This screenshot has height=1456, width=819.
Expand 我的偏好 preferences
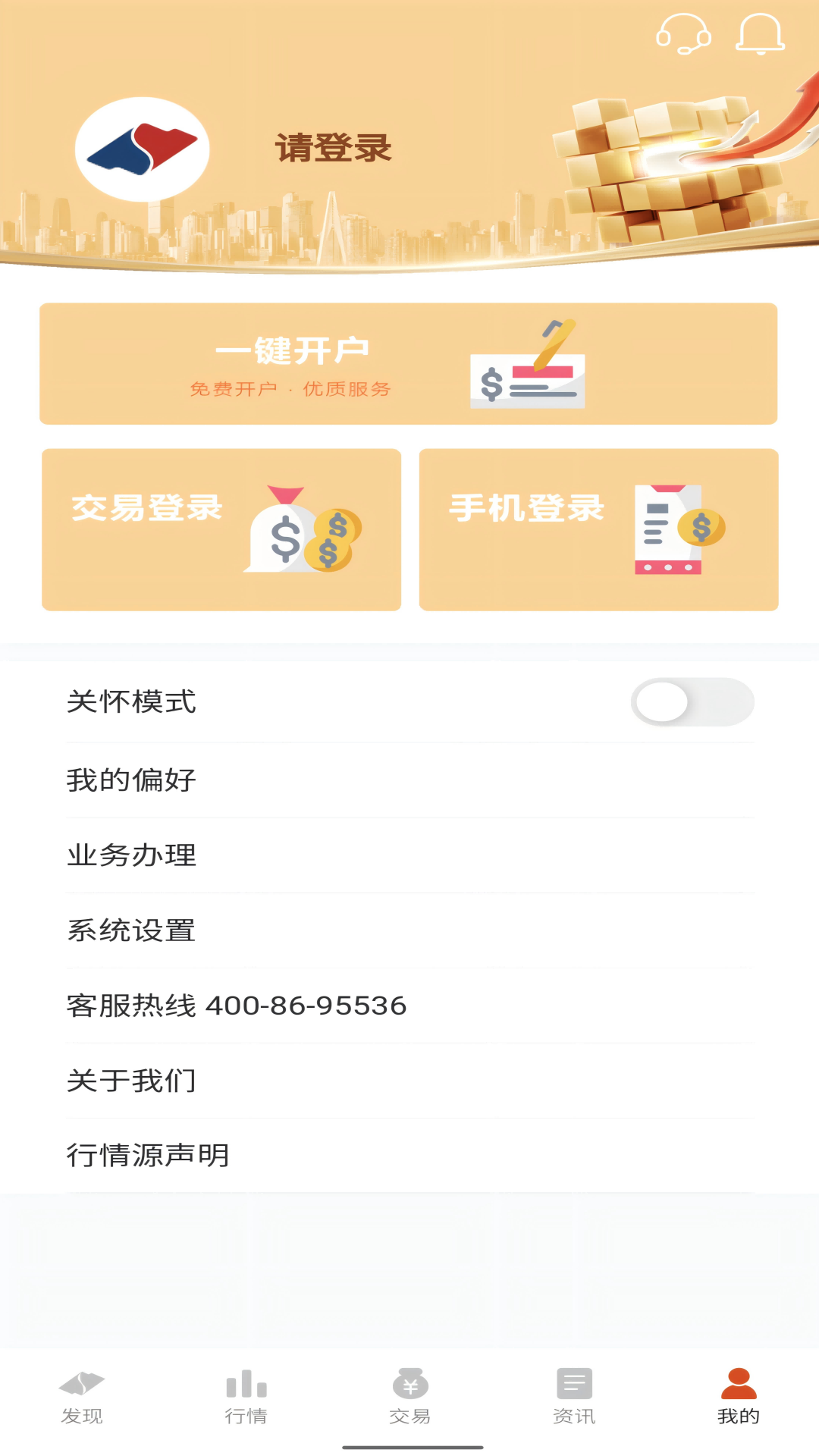tap(132, 779)
